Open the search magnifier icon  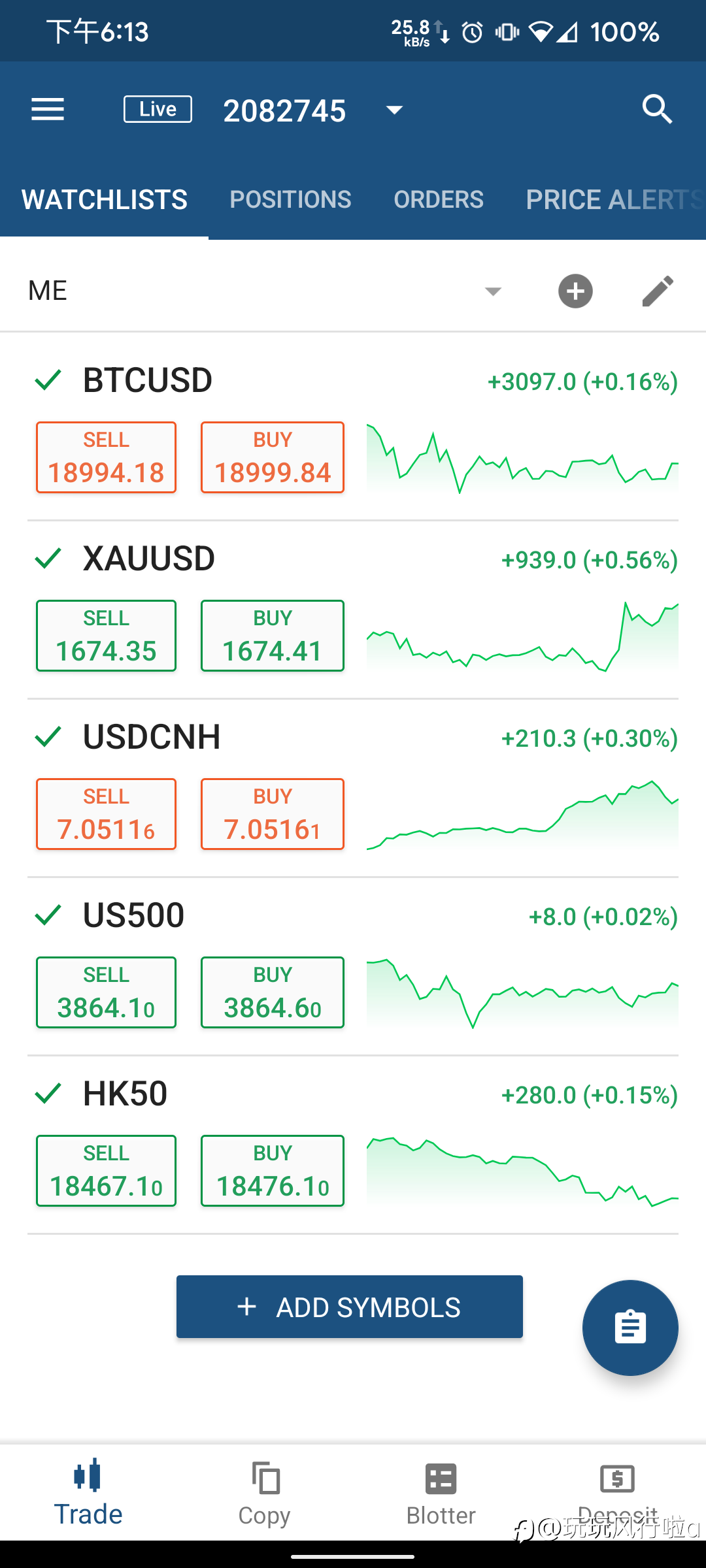point(656,109)
